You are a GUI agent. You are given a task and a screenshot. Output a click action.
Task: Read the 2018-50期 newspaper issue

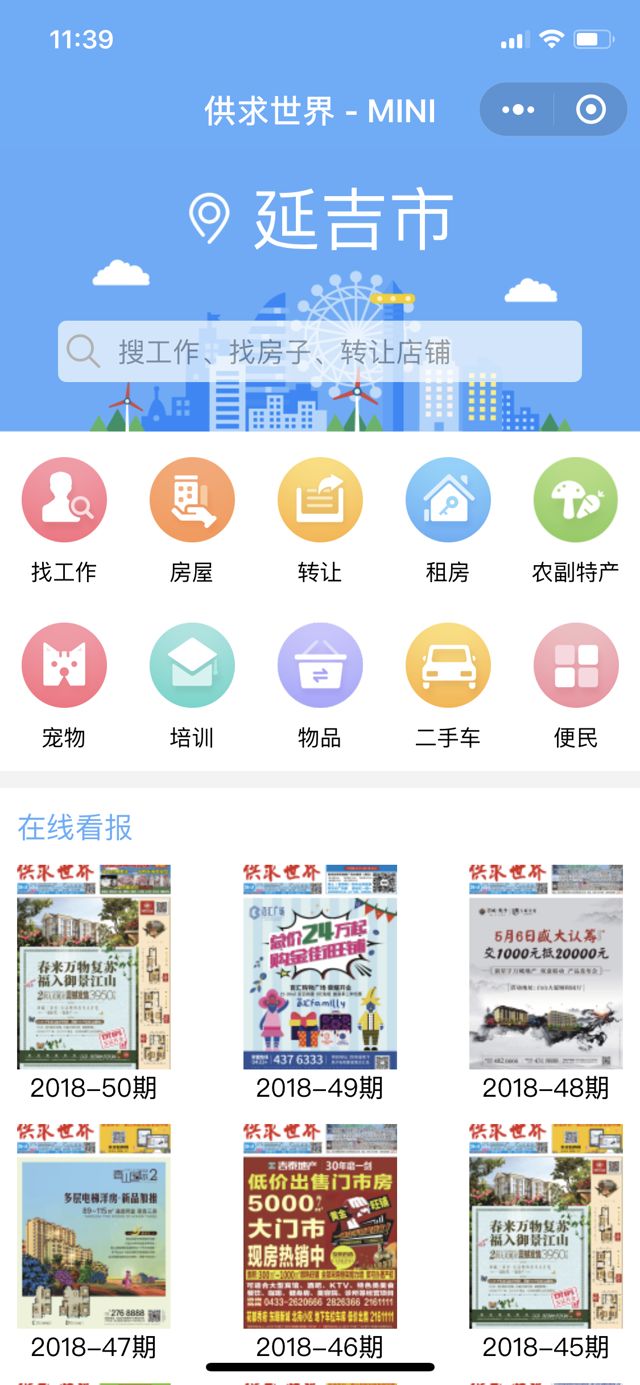click(x=94, y=967)
